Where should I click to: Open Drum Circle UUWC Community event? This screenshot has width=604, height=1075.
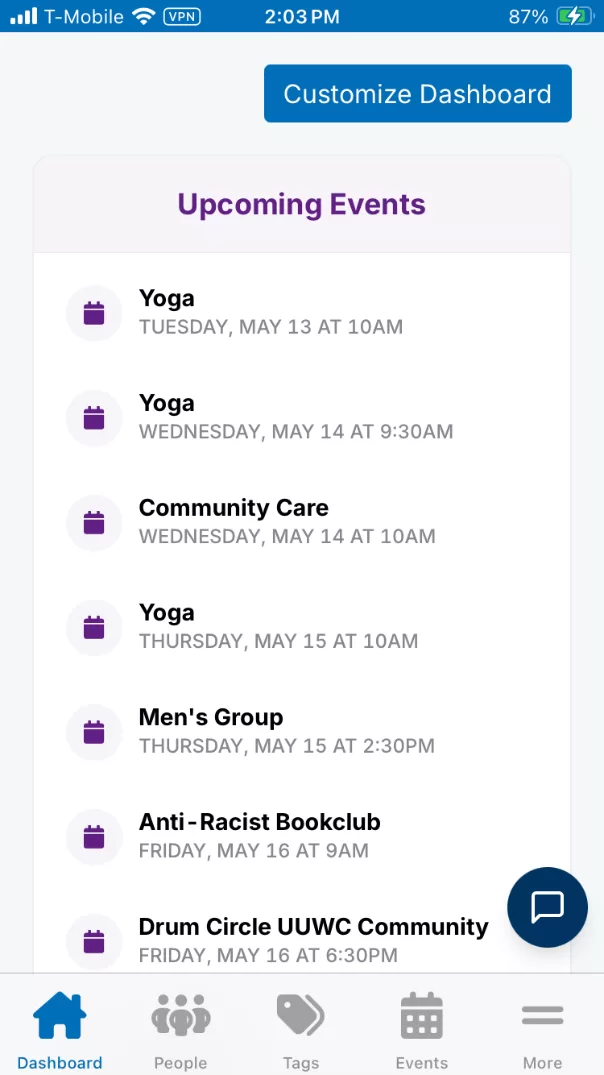pyautogui.click(x=300, y=940)
